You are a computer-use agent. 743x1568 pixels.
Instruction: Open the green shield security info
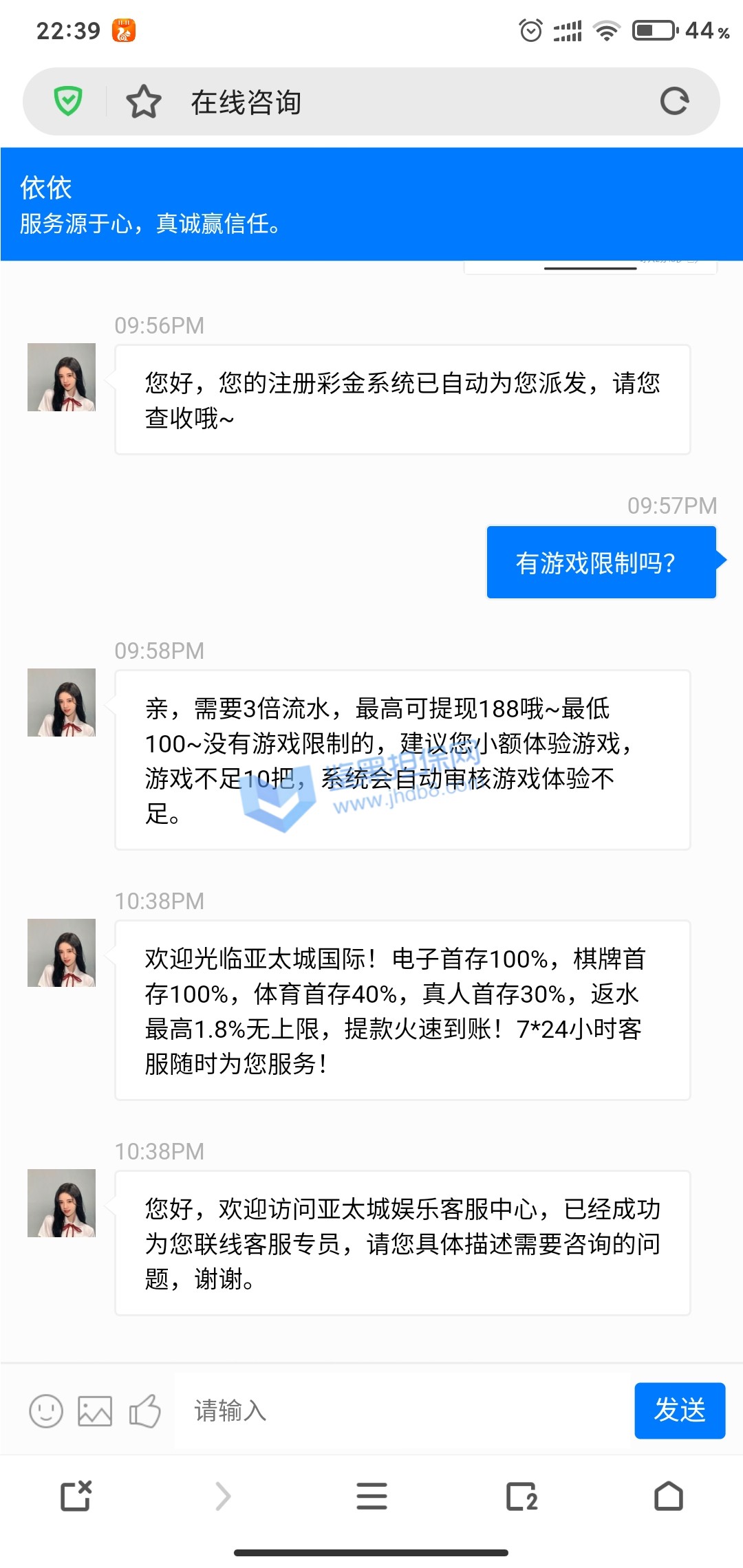(x=68, y=101)
